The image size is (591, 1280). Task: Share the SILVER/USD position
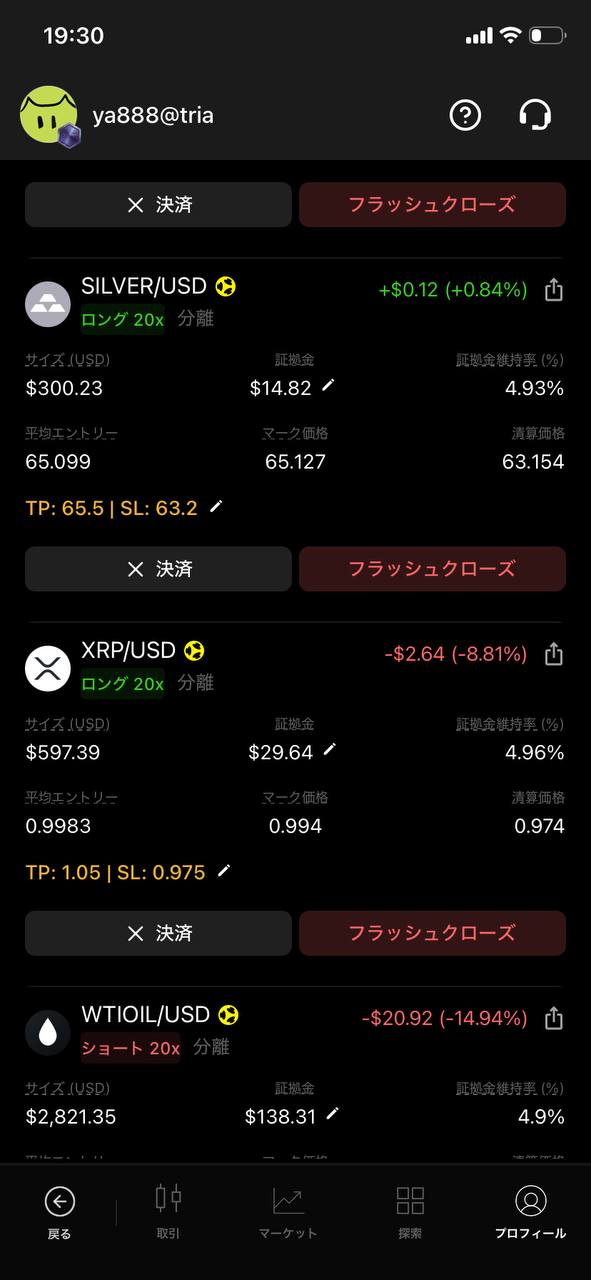coord(554,290)
